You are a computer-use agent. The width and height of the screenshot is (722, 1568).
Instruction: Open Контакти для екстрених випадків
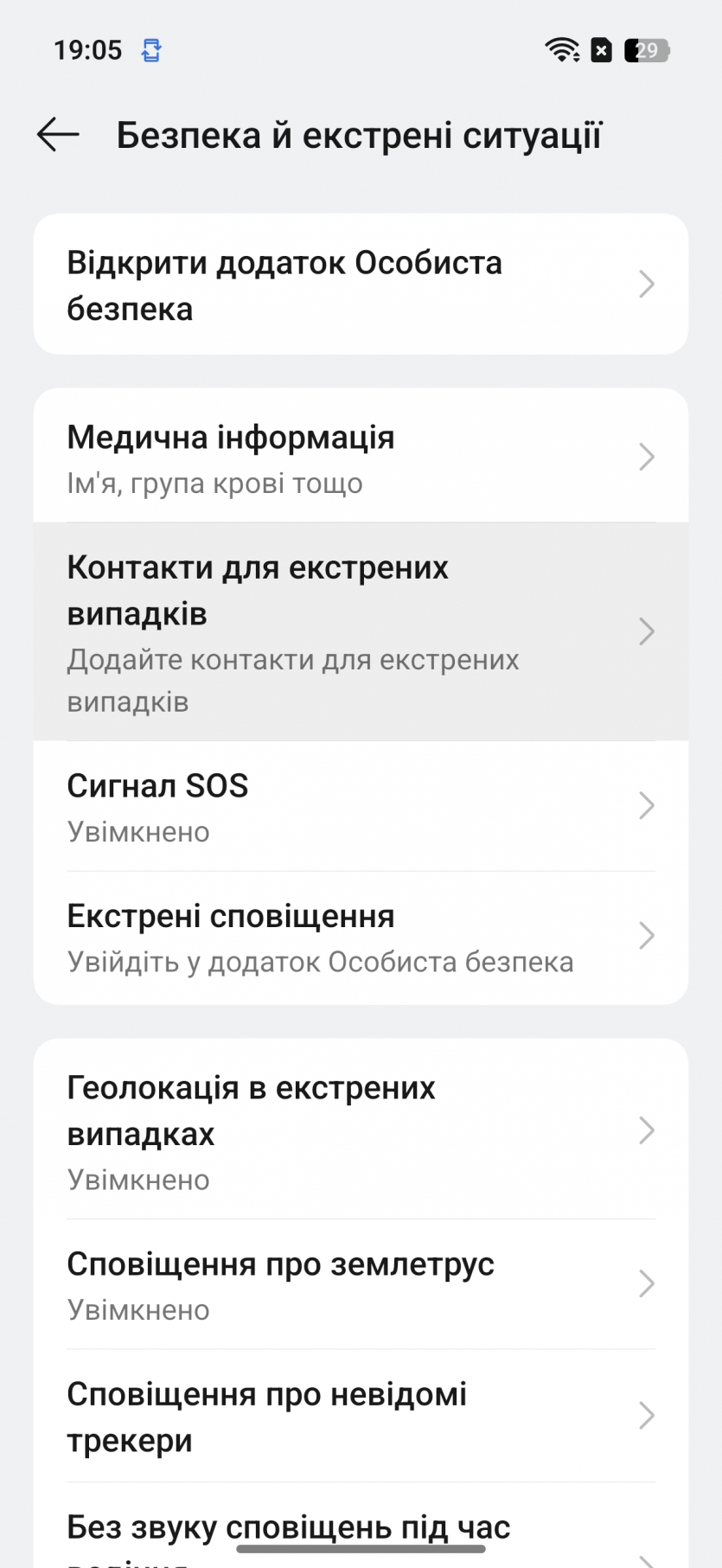[361, 632]
